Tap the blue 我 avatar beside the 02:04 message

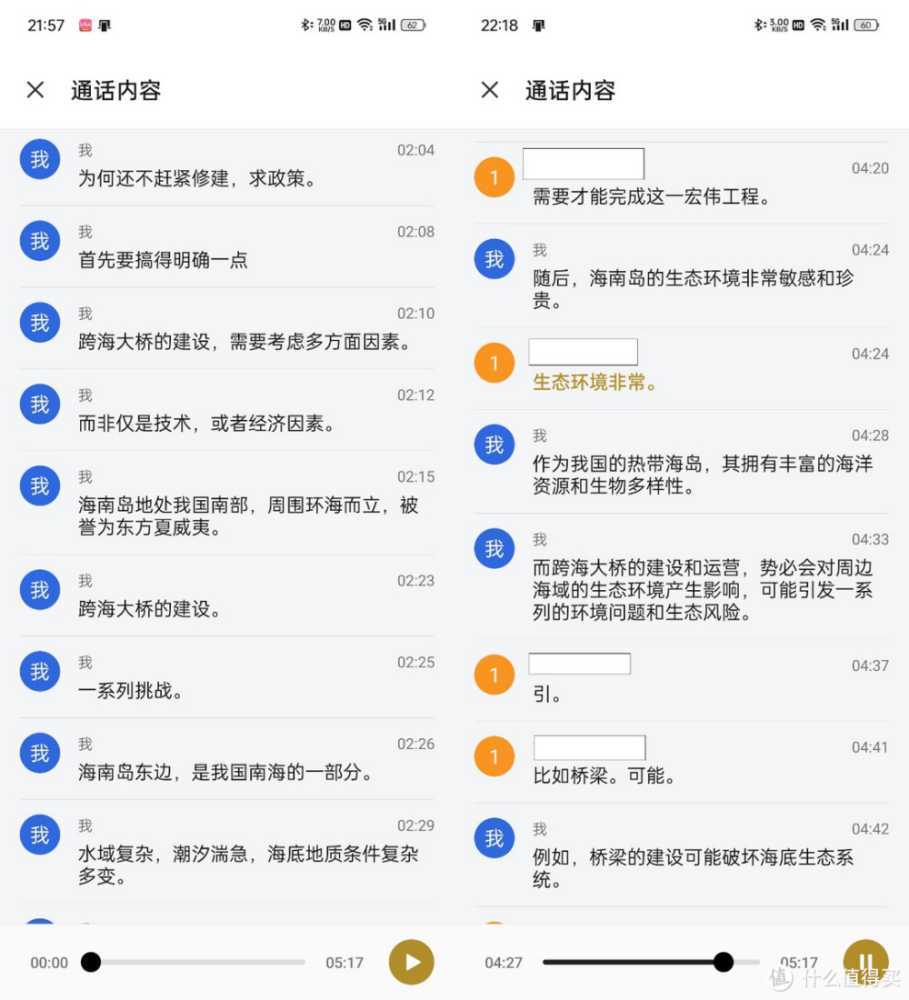tap(40, 159)
